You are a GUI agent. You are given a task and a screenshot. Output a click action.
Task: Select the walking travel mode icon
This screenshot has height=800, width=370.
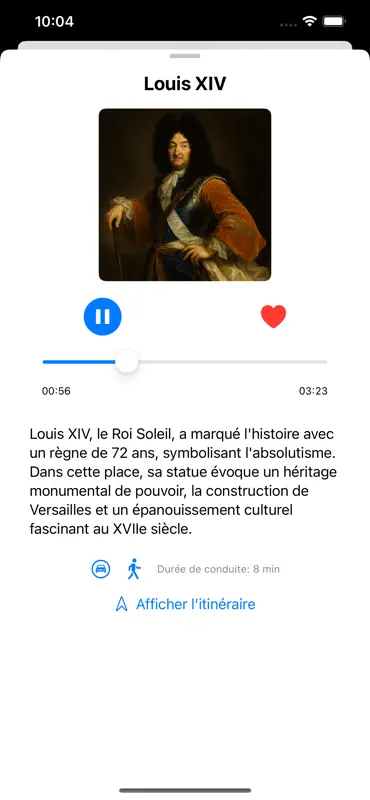point(134,569)
